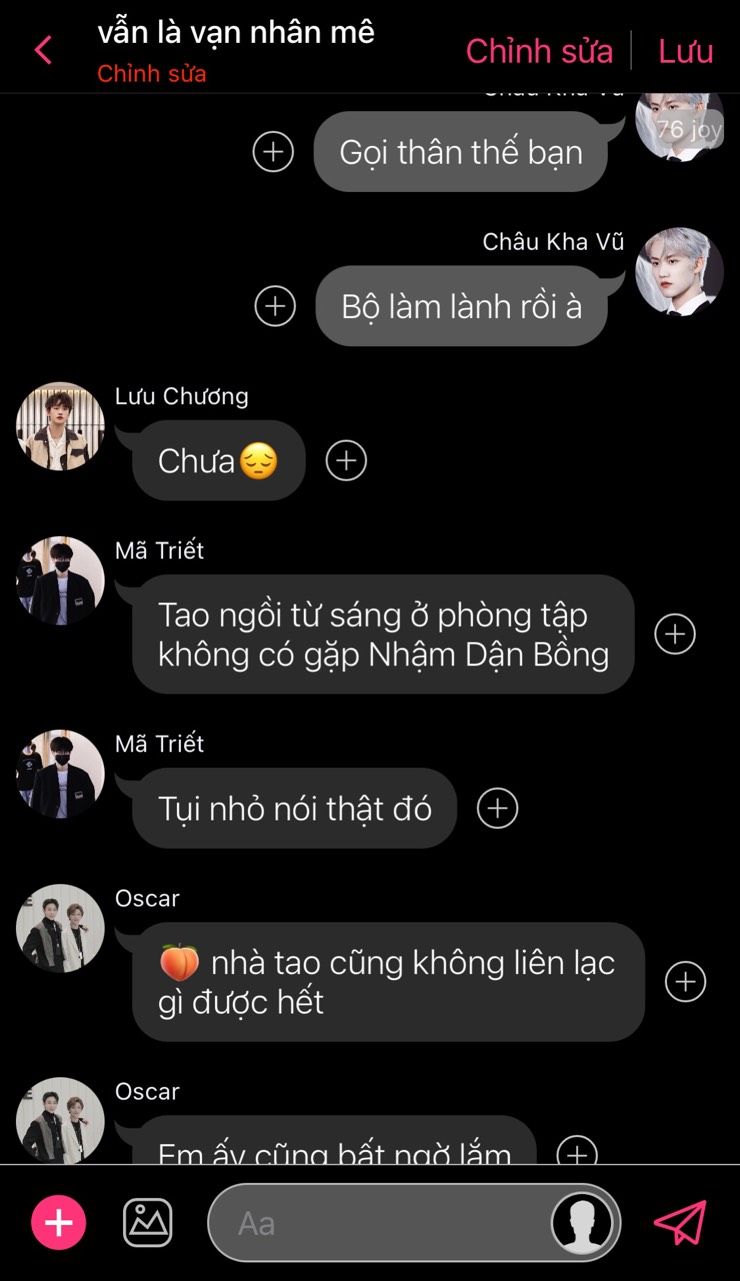Tap plus icon beside "nhà tao cũng không liên lạc"

tap(685, 982)
